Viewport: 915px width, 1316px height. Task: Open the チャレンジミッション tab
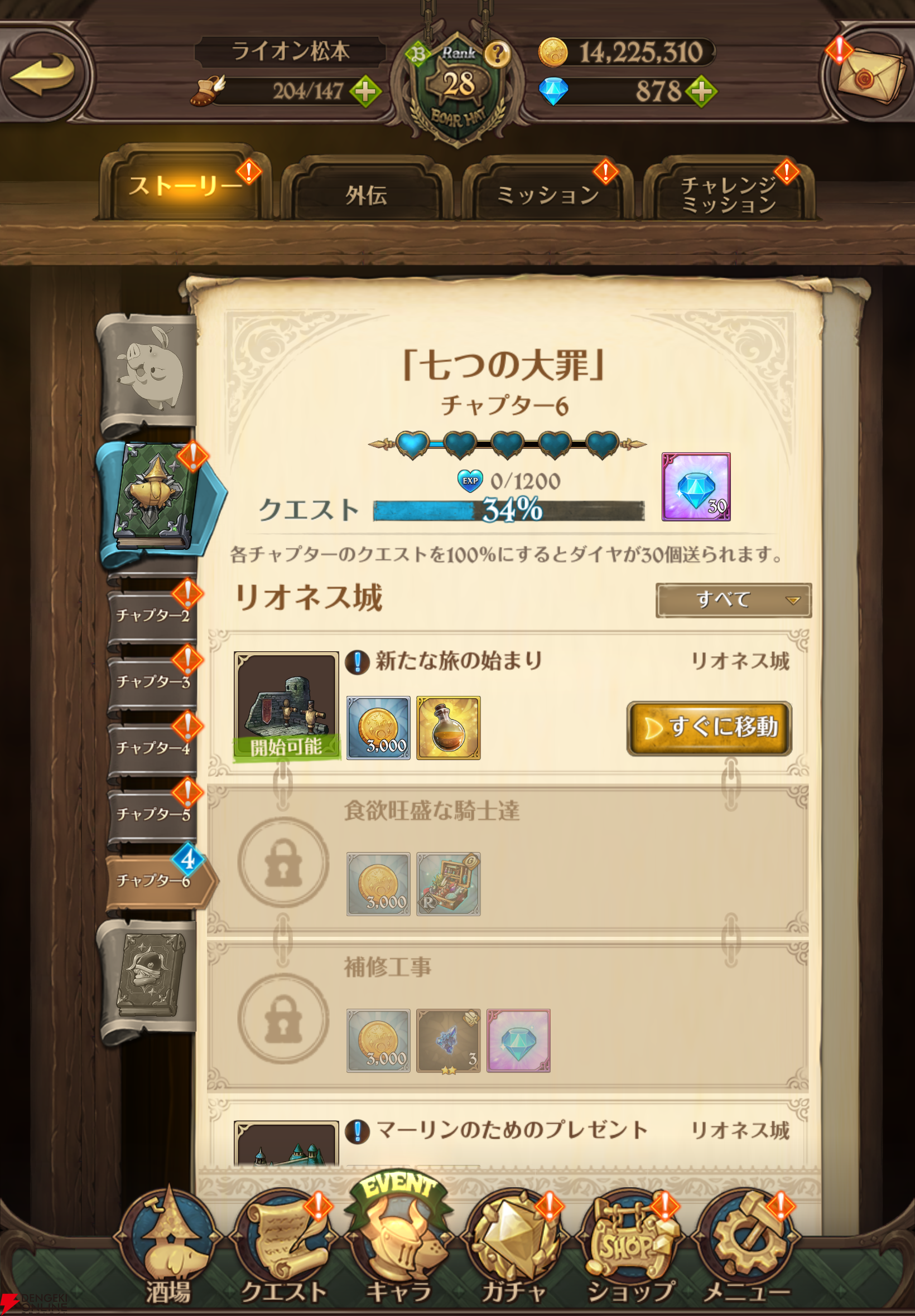(728, 193)
